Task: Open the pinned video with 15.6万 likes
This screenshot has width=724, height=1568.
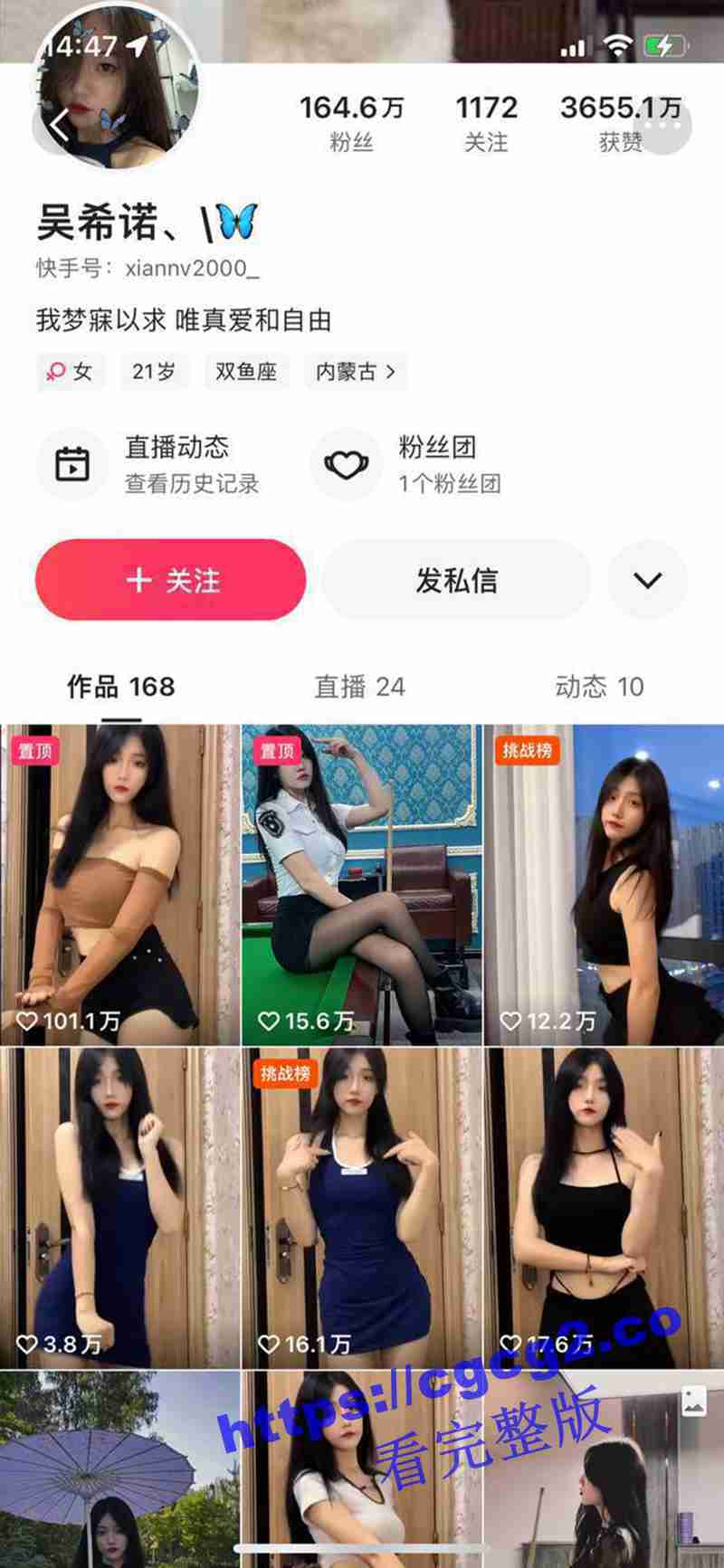Action: [x=362, y=885]
